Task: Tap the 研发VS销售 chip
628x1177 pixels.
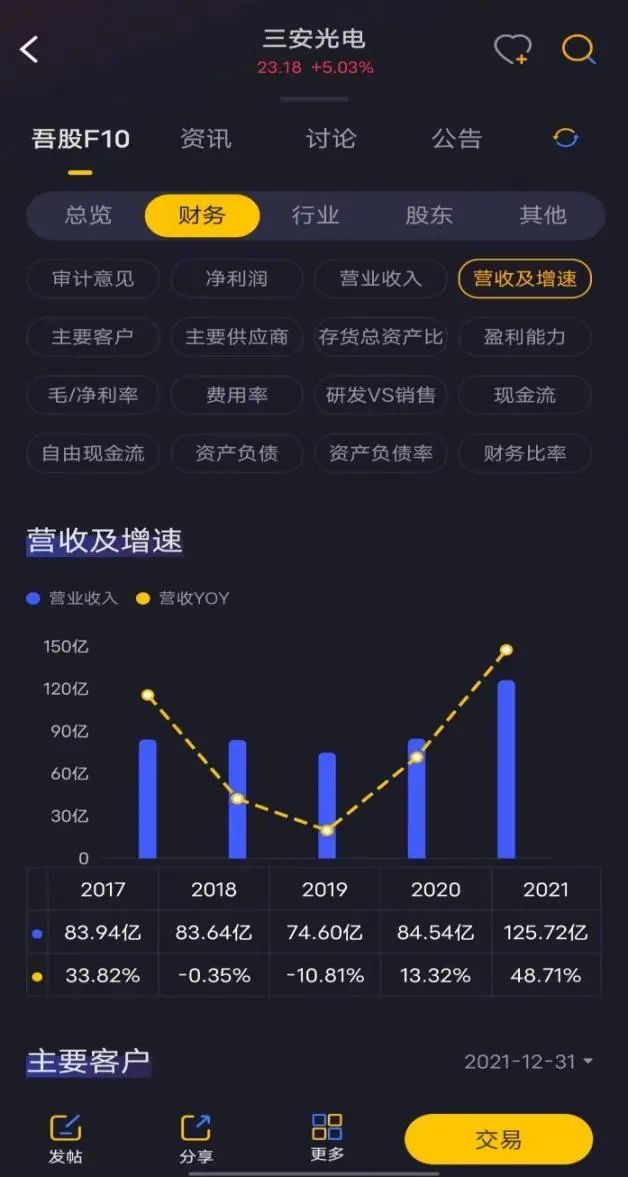Action: coord(380,395)
